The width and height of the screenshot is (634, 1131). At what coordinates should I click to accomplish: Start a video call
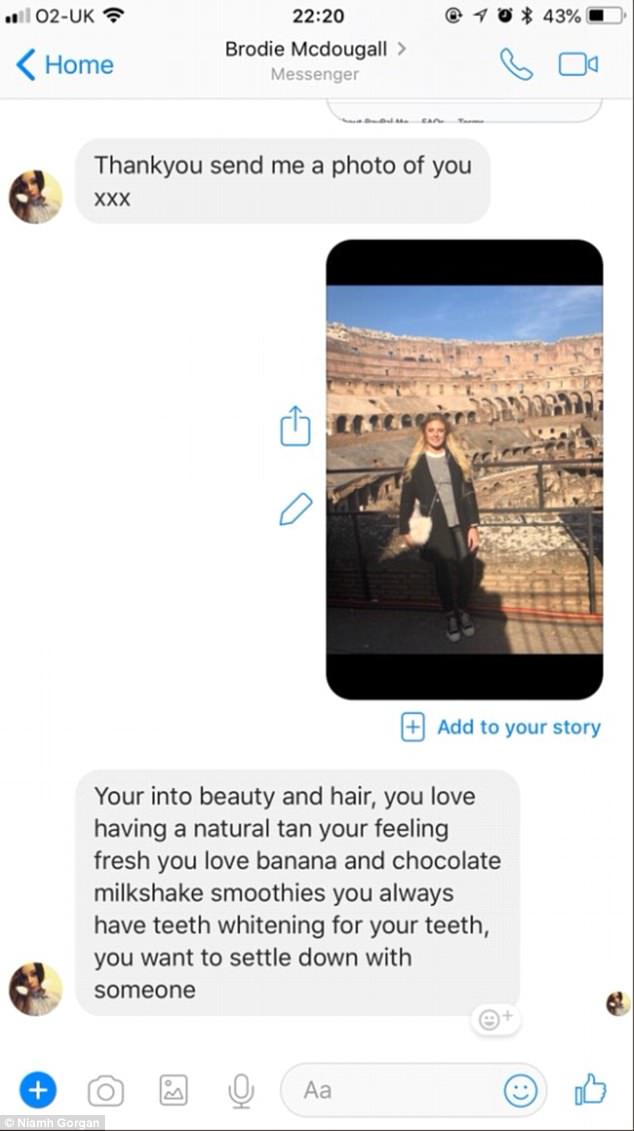coord(577,65)
